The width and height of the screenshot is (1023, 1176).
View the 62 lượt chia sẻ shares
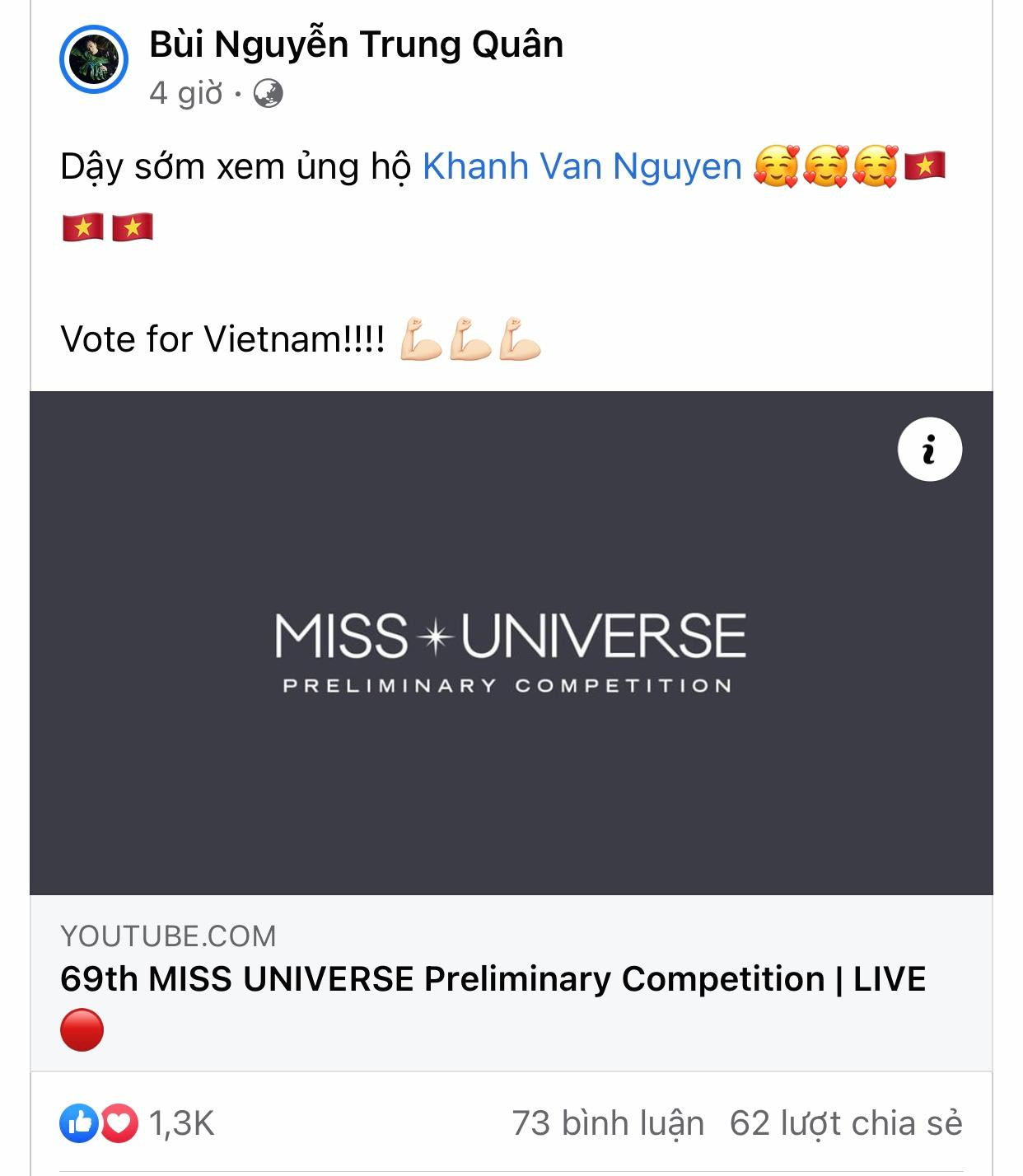pyautogui.click(x=845, y=1123)
